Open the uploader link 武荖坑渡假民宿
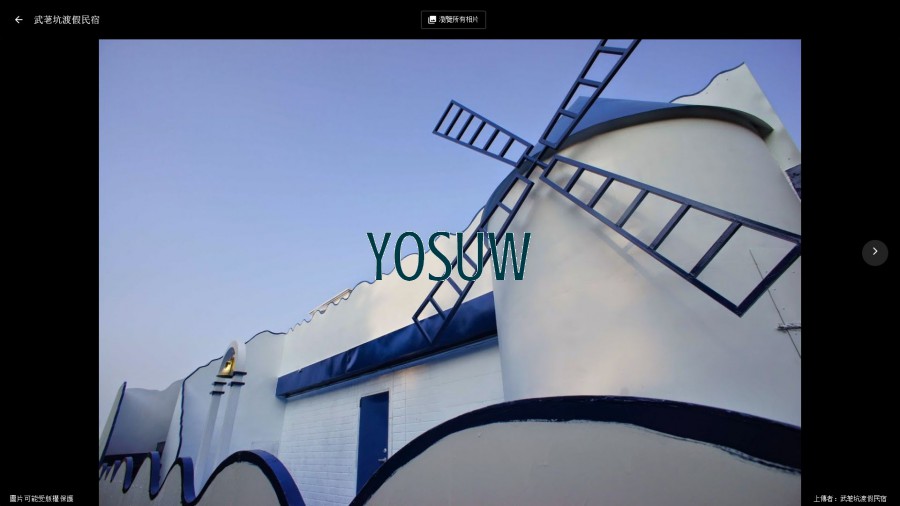 click(862, 498)
